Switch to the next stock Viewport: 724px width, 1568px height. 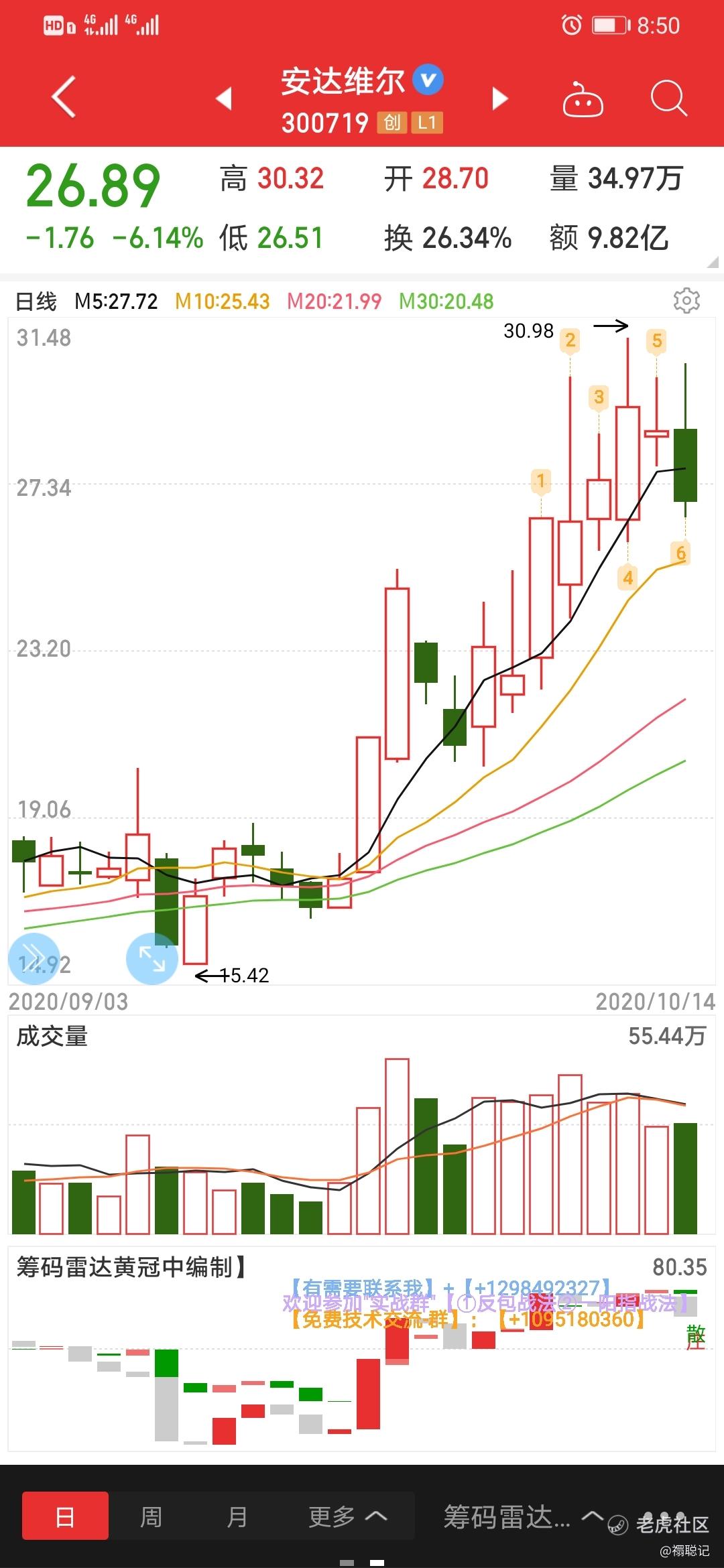(500, 99)
